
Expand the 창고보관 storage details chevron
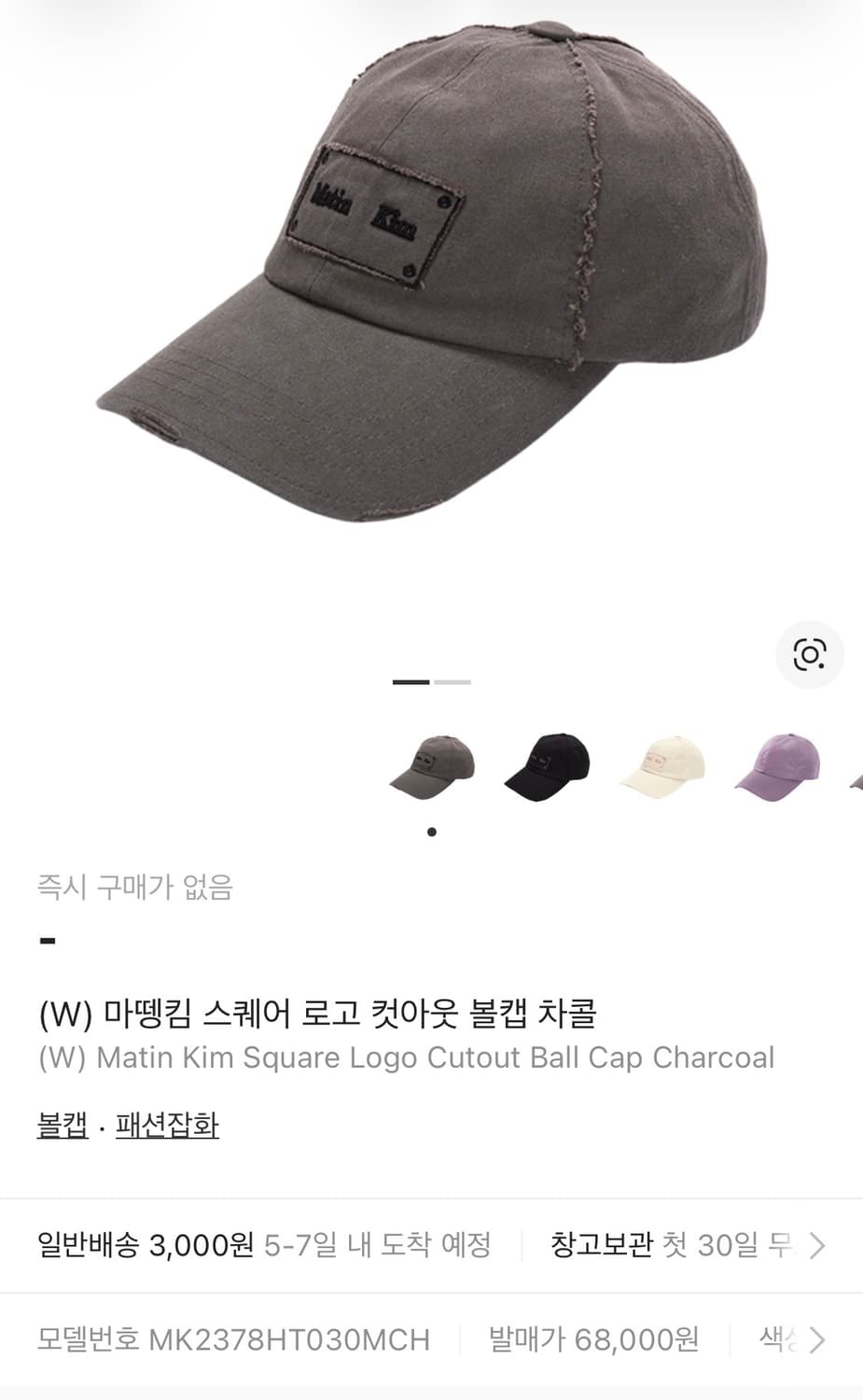coord(816,1245)
